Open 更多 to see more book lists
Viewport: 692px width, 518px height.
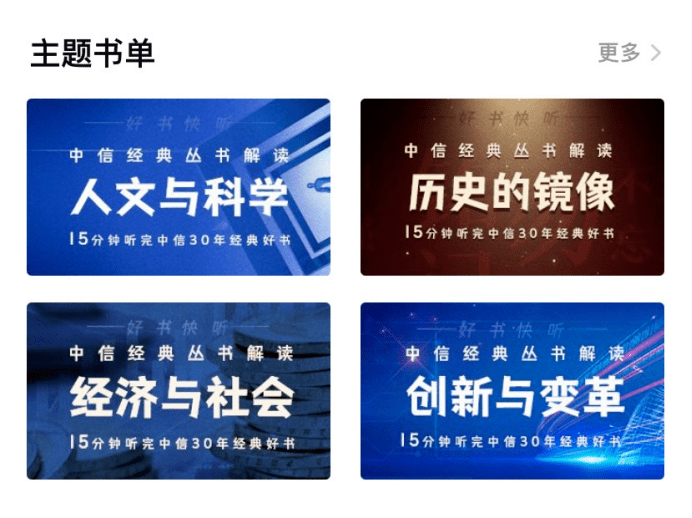tap(629, 53)
